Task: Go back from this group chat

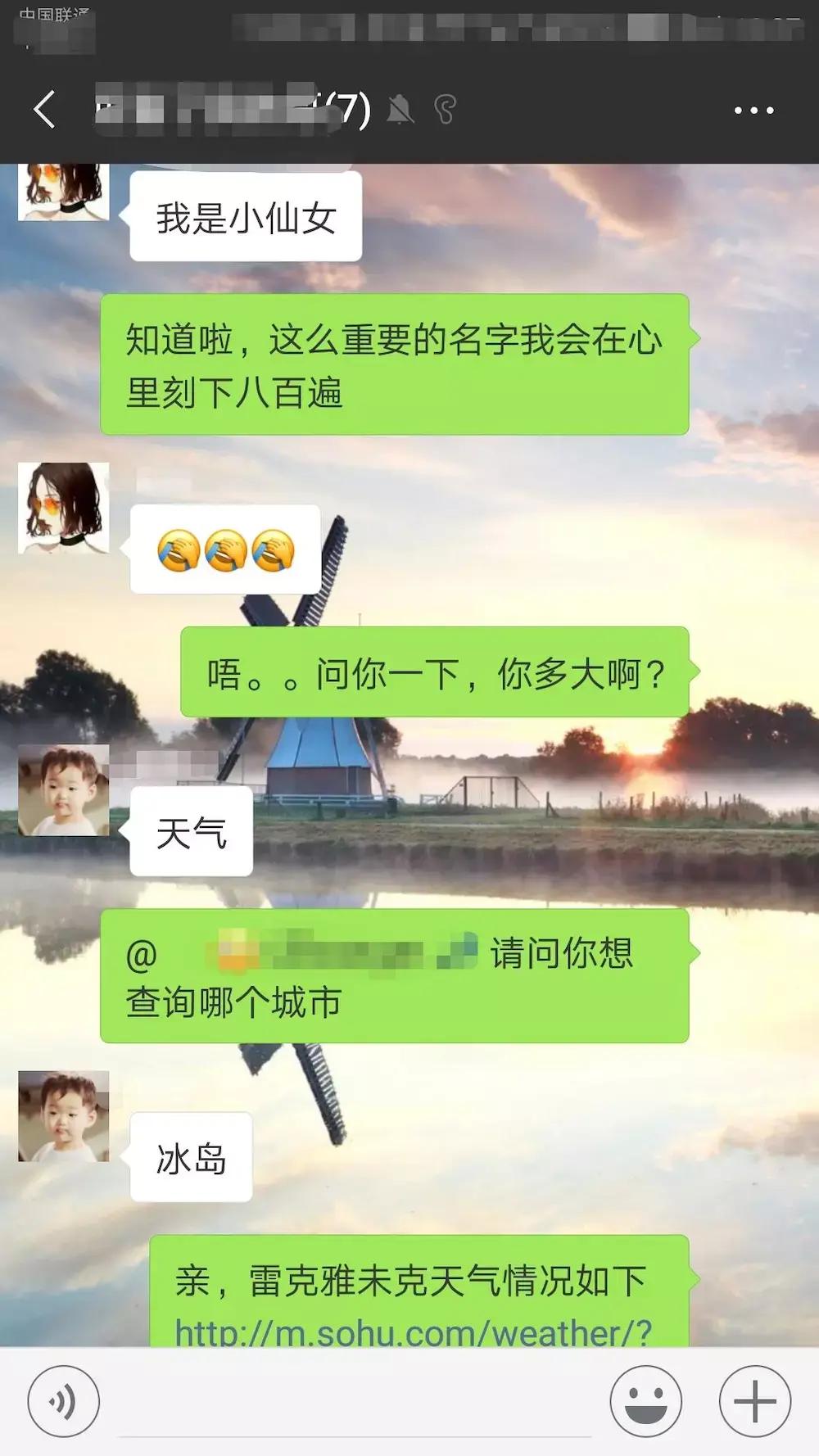Action: pyautogui.click(x=45, y=110)
